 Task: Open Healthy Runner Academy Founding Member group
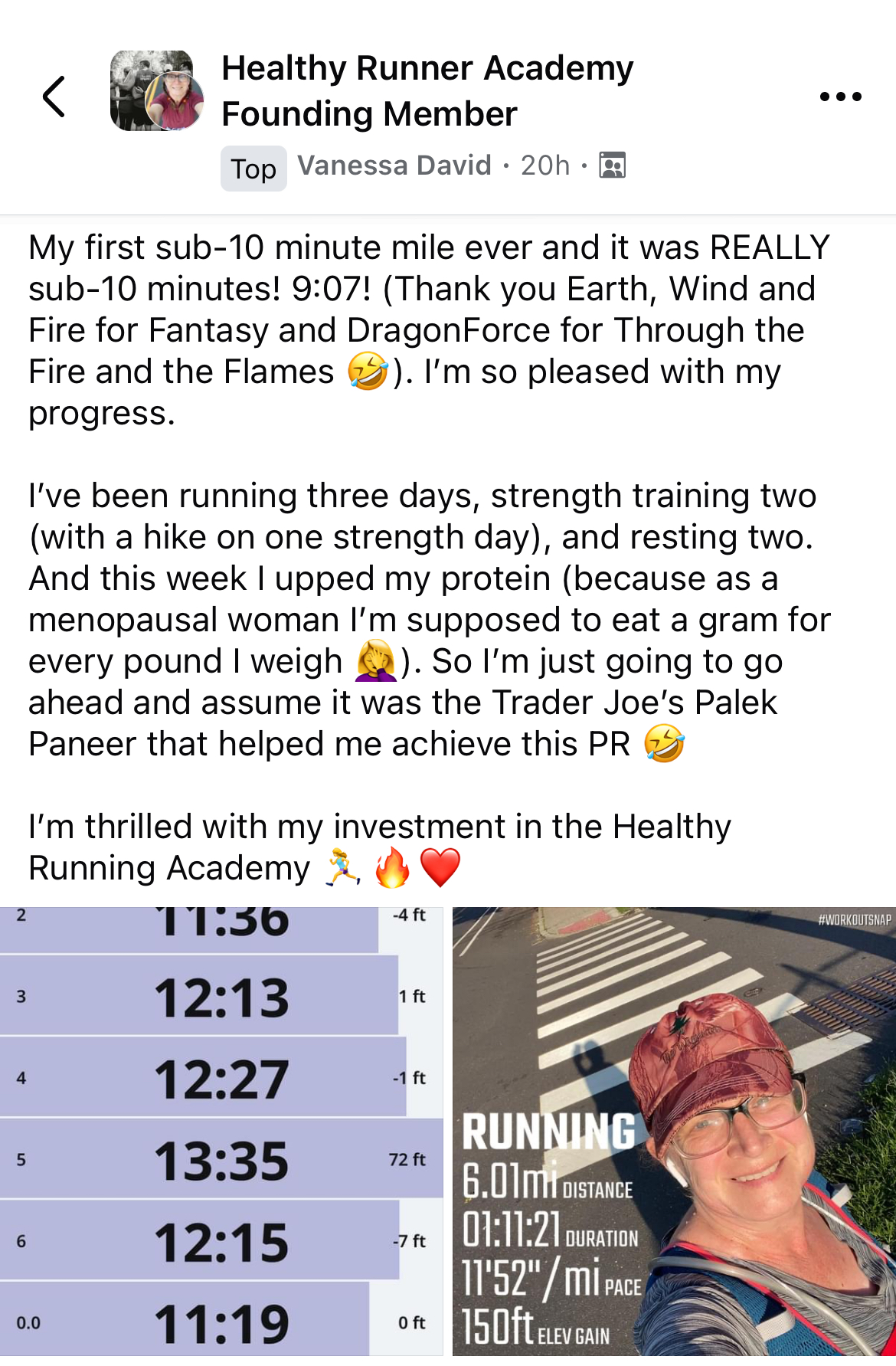427,90
